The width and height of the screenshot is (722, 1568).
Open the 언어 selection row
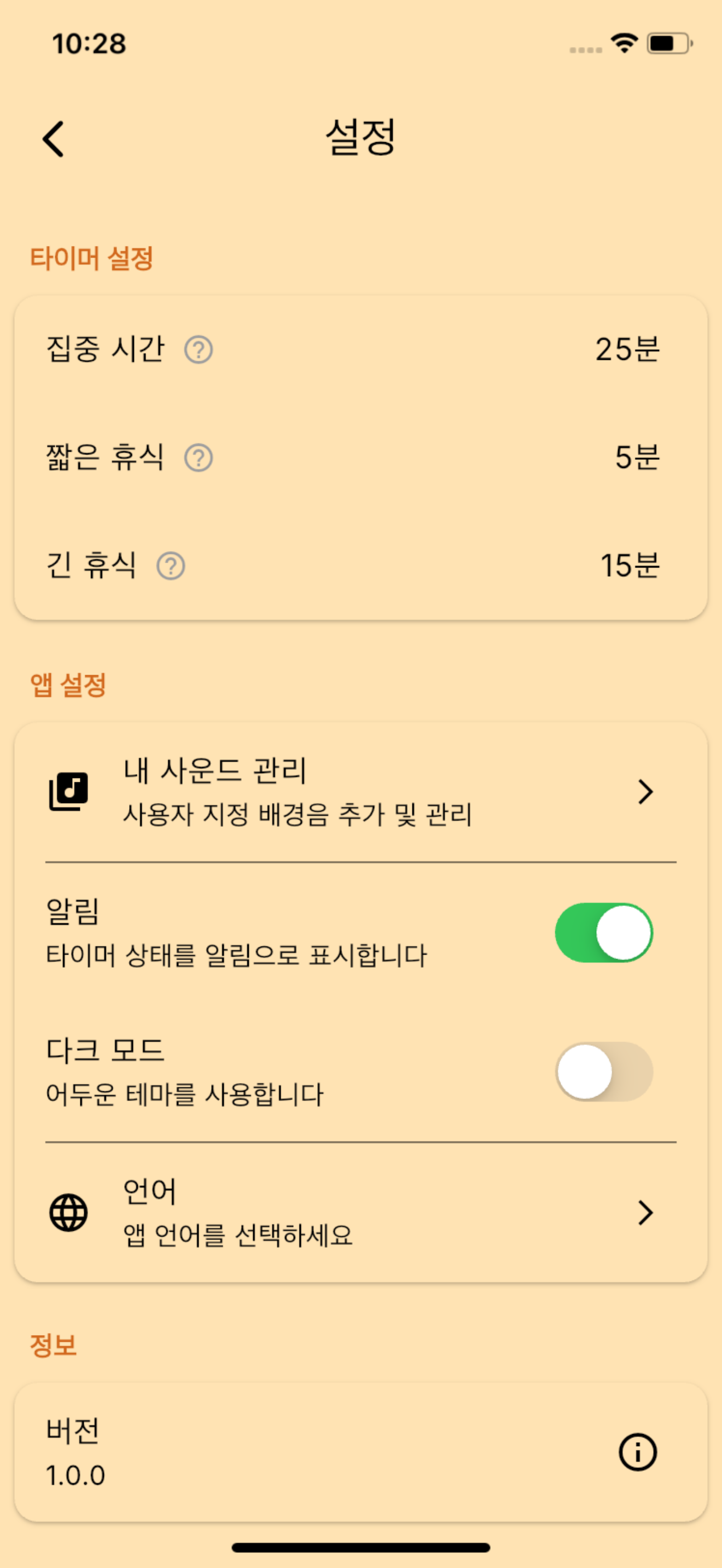pyautogui.click(x=360, y=1213)
